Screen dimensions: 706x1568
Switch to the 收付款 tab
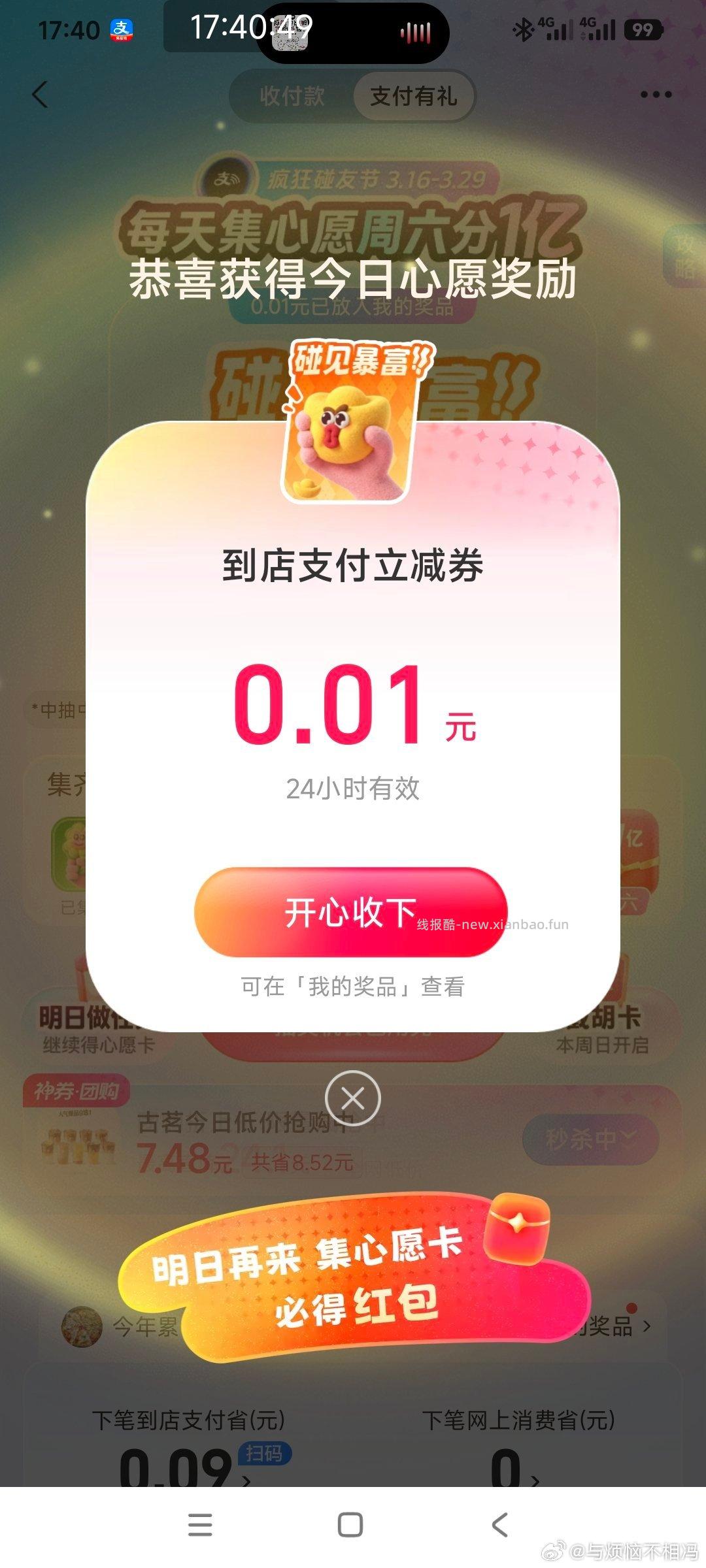point(293,96)
